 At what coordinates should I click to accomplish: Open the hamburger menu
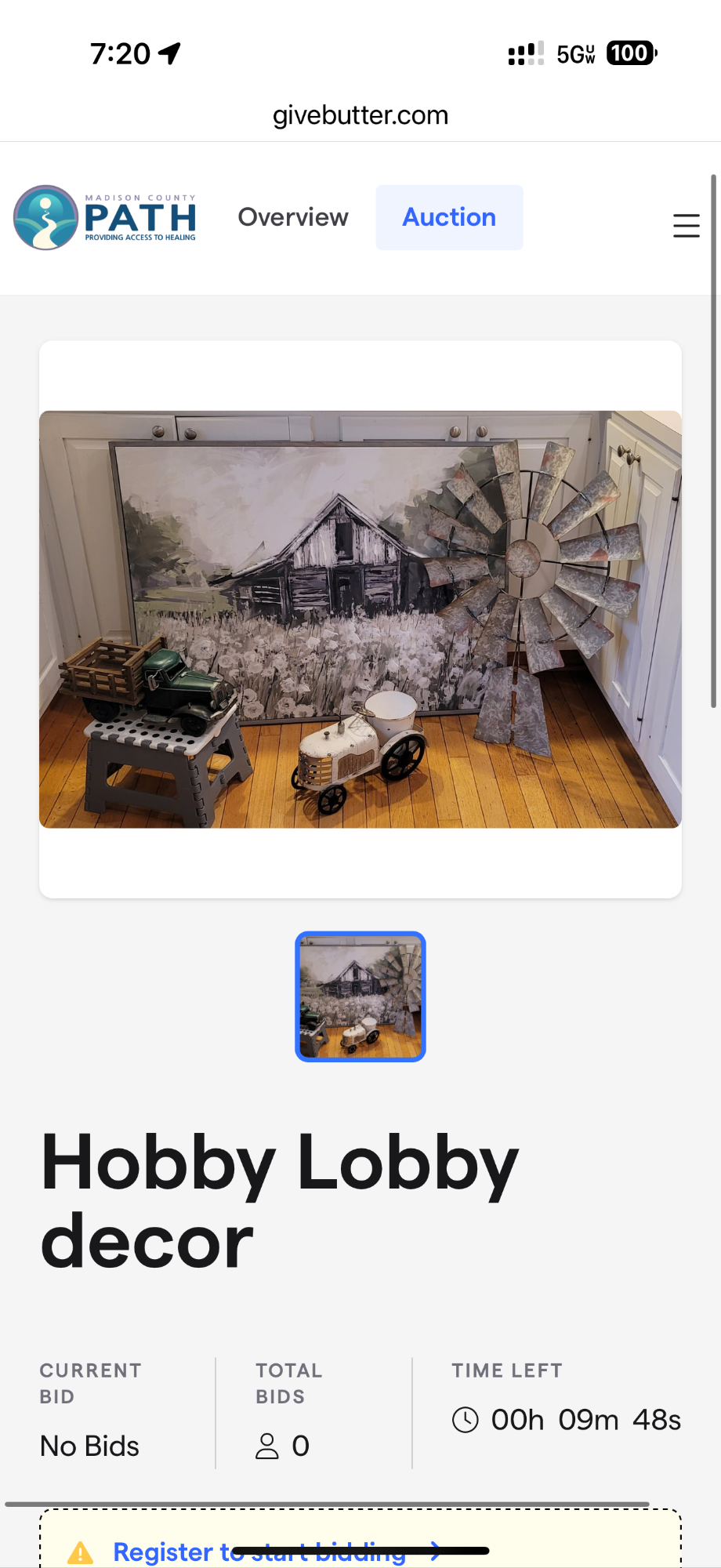point(686,226)
